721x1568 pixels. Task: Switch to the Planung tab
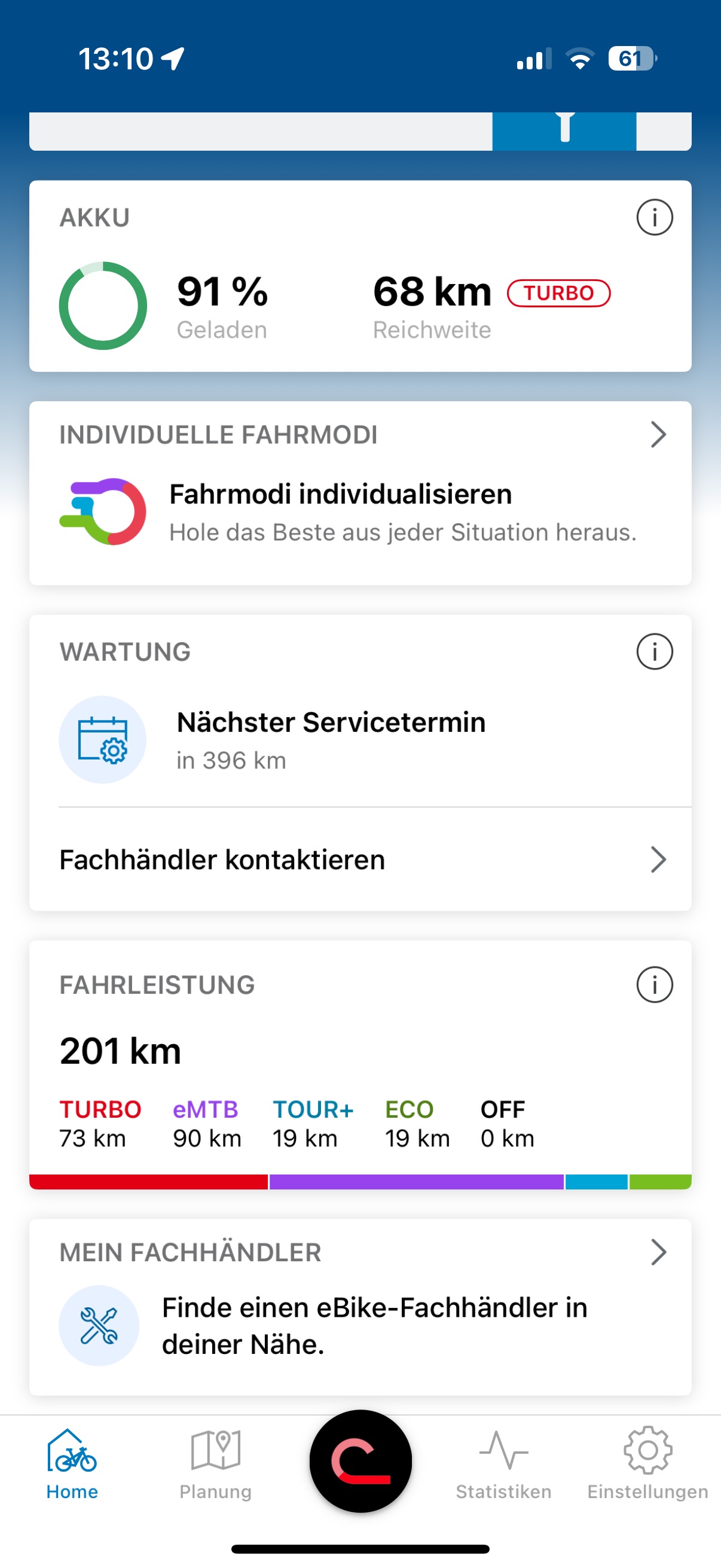point(215,1465)
